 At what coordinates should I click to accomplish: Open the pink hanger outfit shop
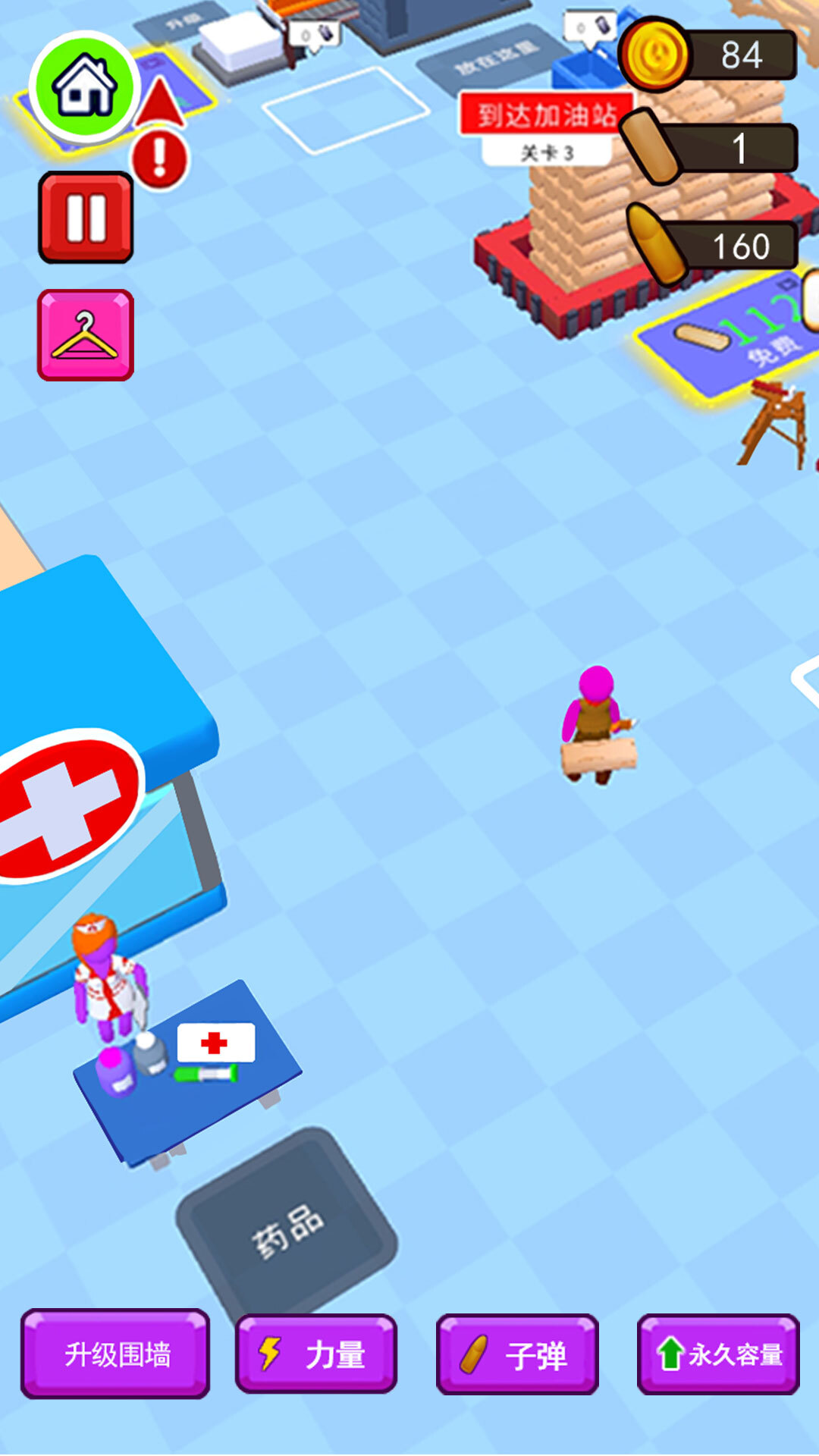[86, 334]
